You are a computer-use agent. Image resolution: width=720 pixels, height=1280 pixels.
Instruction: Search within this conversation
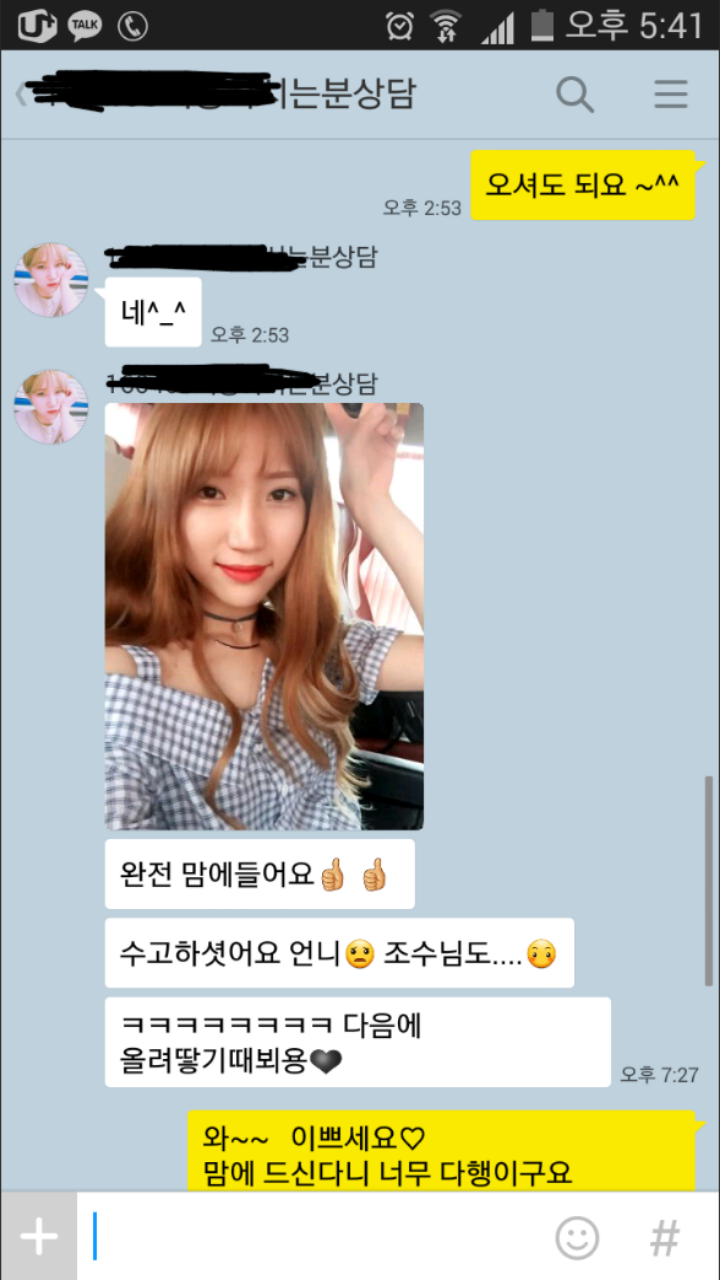(575, 95)
